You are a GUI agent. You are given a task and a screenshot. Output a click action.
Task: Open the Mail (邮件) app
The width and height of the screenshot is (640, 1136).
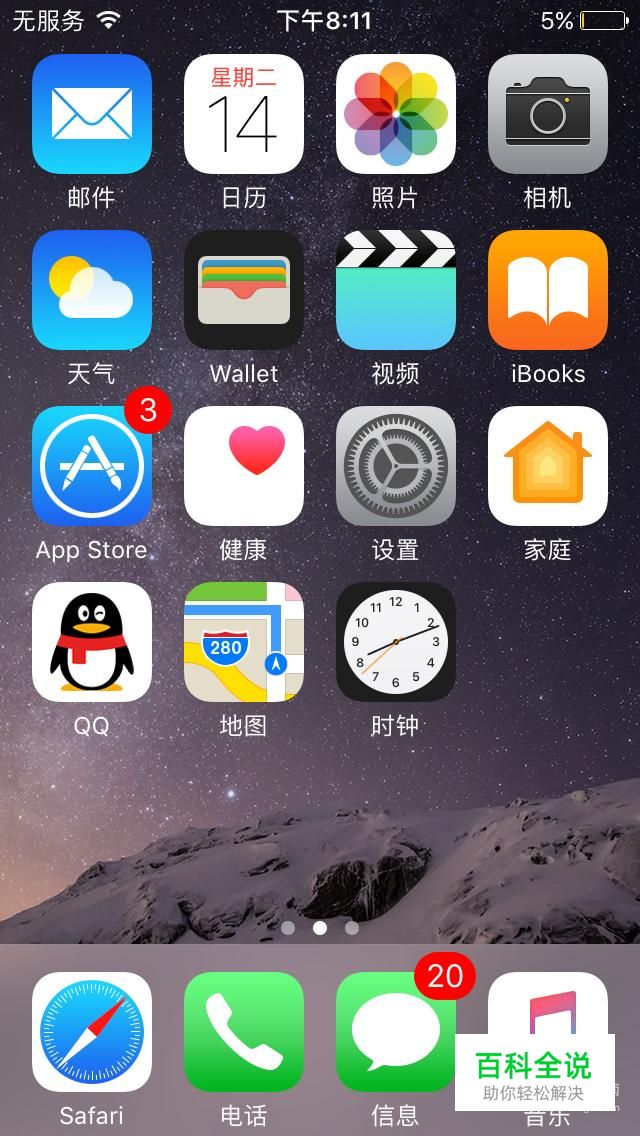tap(92, 114)
